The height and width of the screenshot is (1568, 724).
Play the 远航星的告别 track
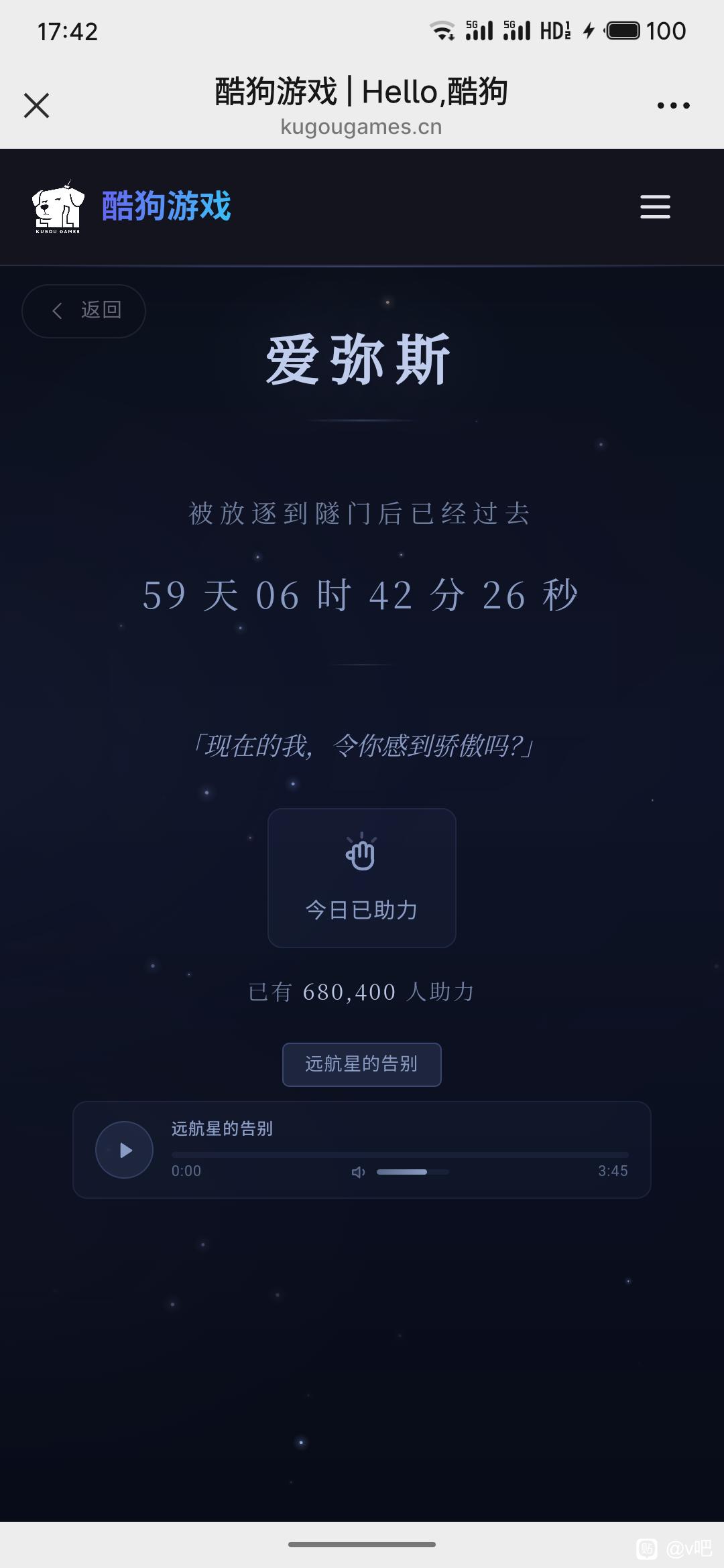click(125, 1150)
